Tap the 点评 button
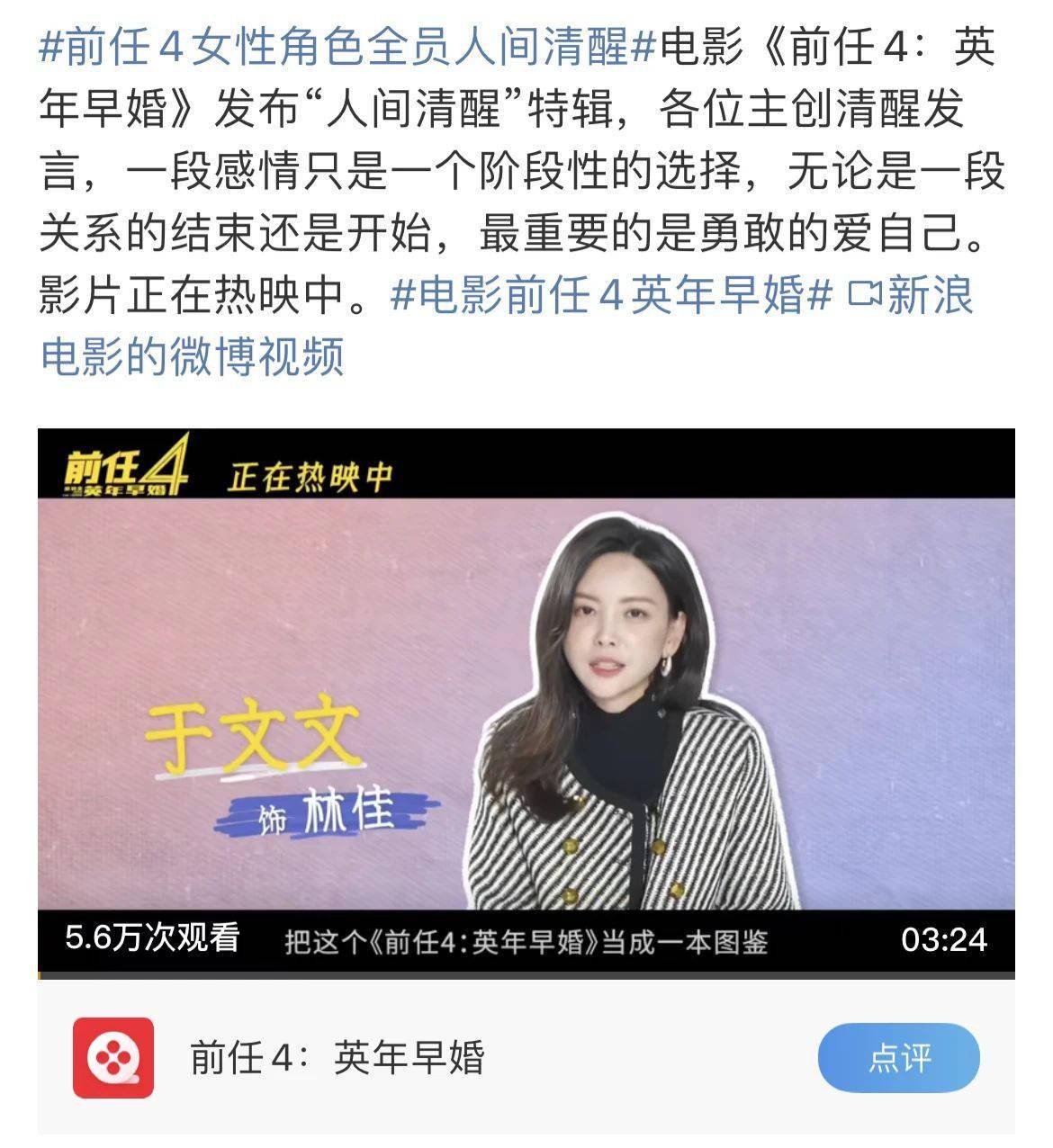The image size is (1053, 1148). coord(897,1058)
